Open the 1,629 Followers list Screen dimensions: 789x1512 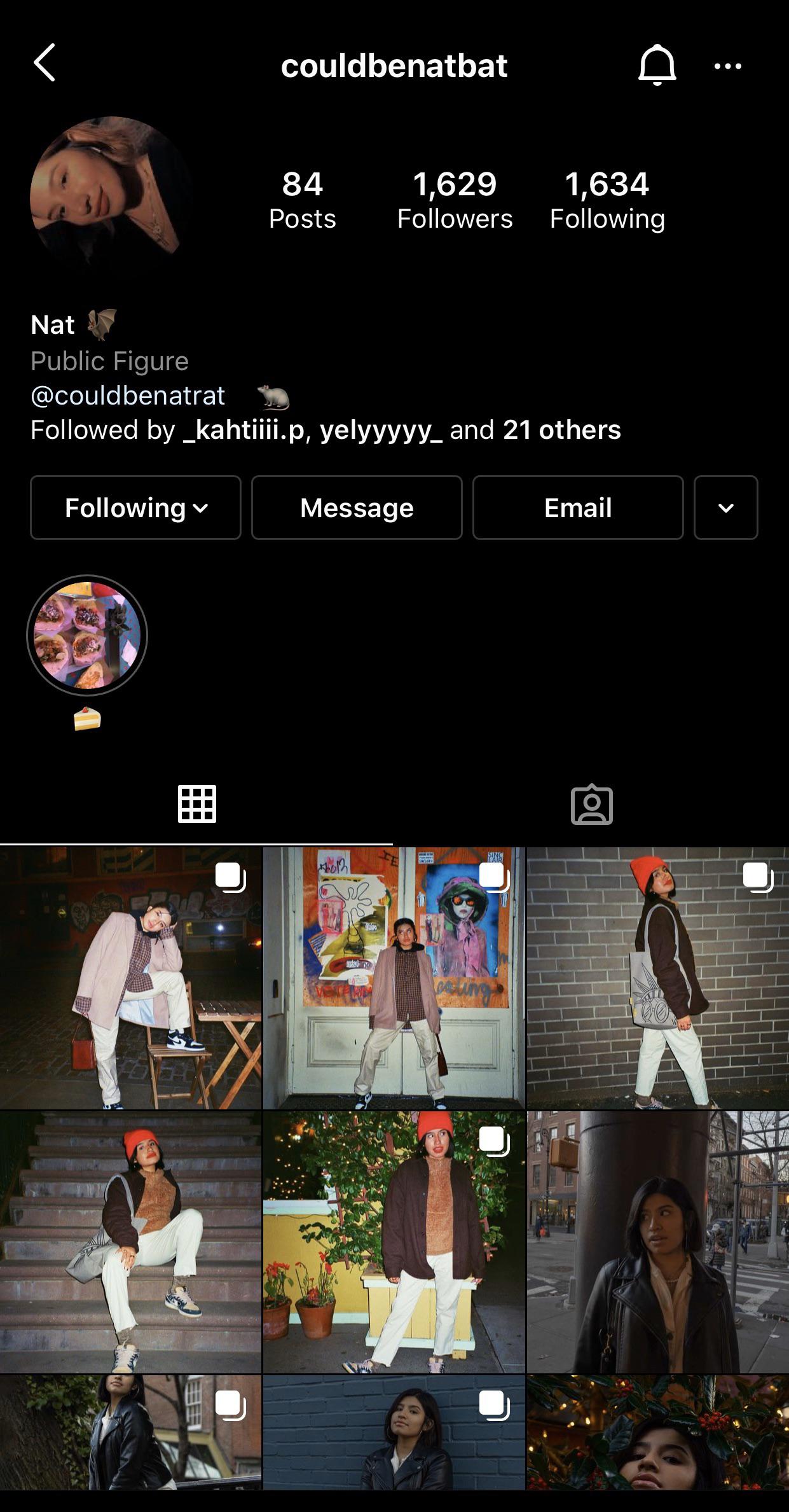pos(455,200)
